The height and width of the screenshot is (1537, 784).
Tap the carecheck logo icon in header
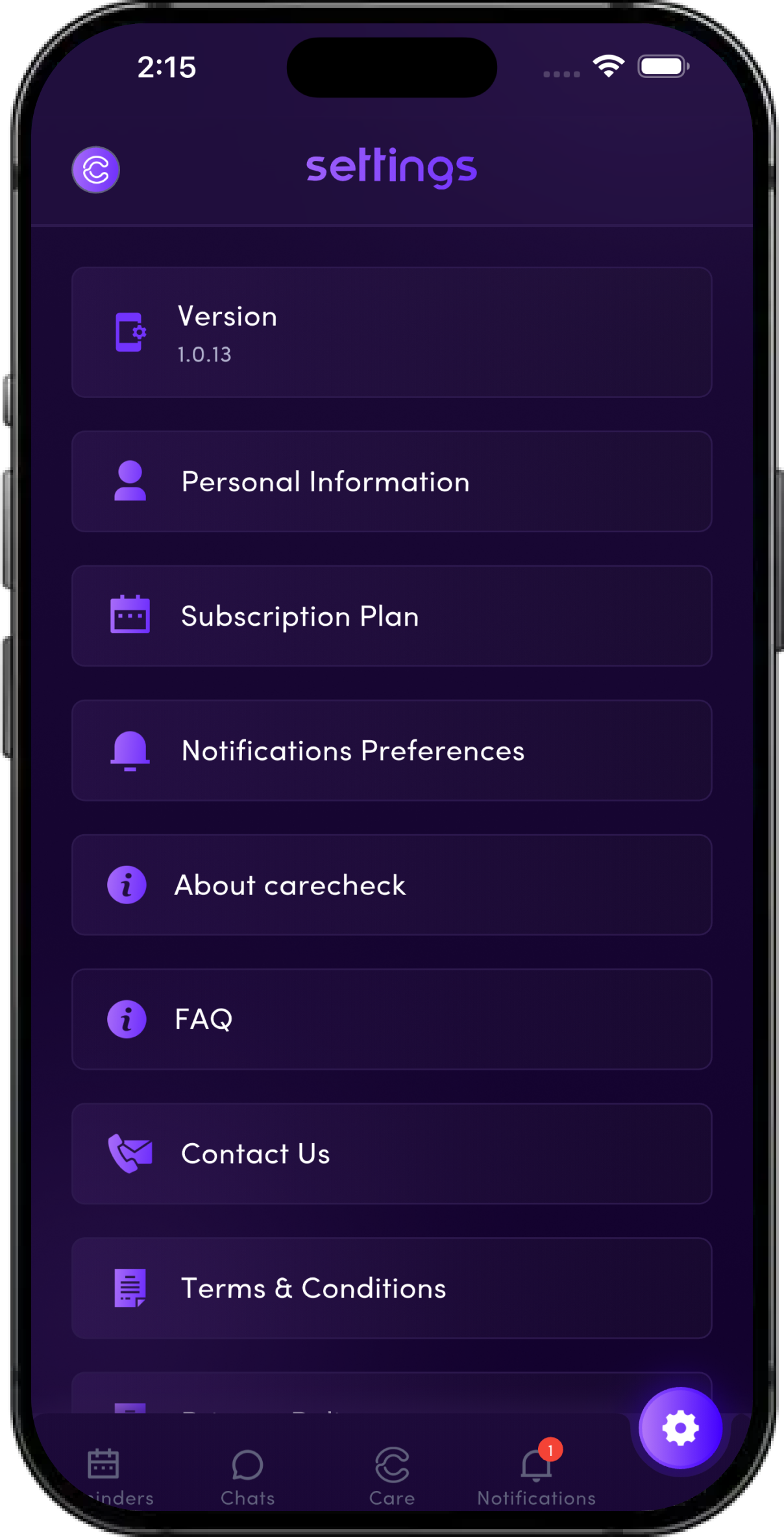(x=95, y=169)
